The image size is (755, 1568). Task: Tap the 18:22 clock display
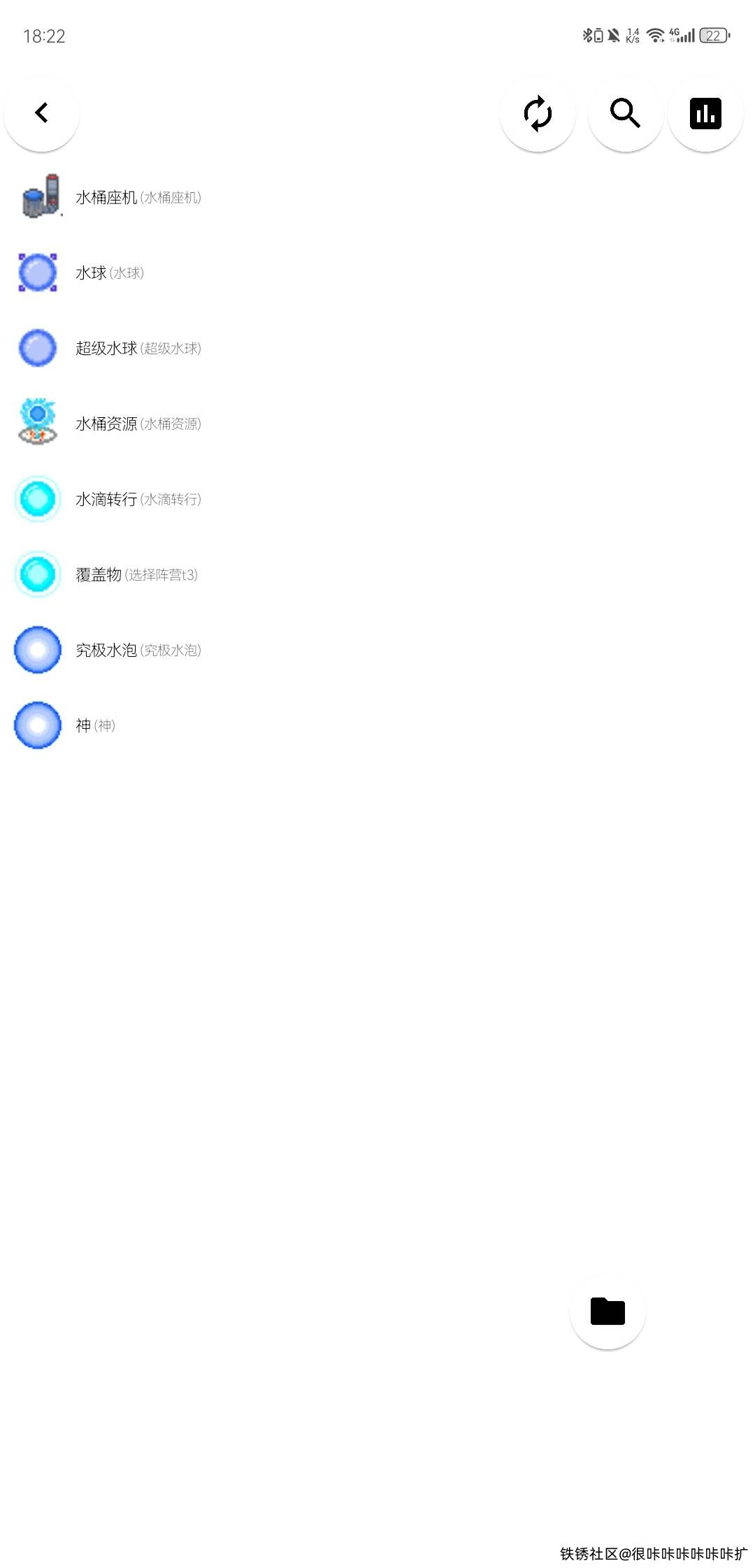pos(45,36)
